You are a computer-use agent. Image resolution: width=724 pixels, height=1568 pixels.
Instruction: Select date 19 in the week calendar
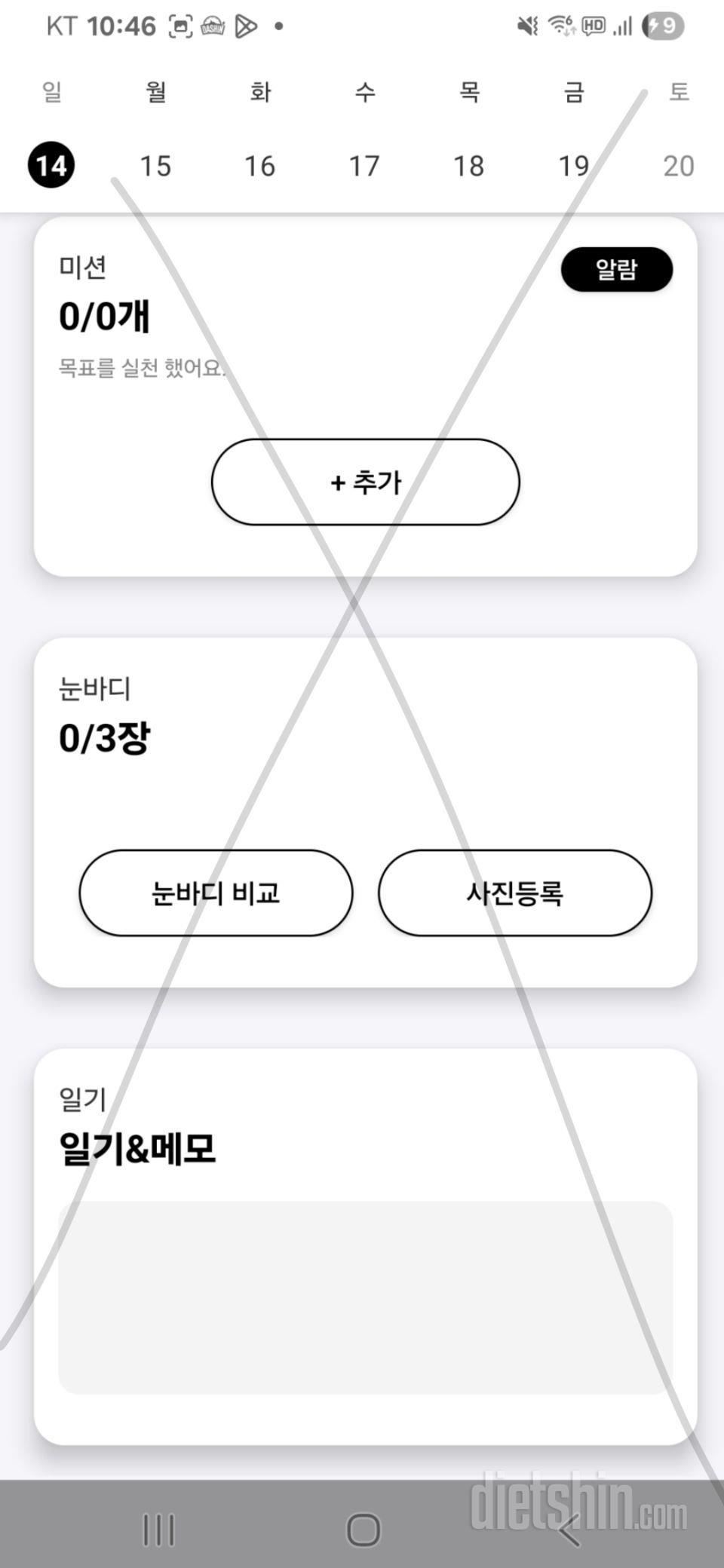click(x=573, y=166)
